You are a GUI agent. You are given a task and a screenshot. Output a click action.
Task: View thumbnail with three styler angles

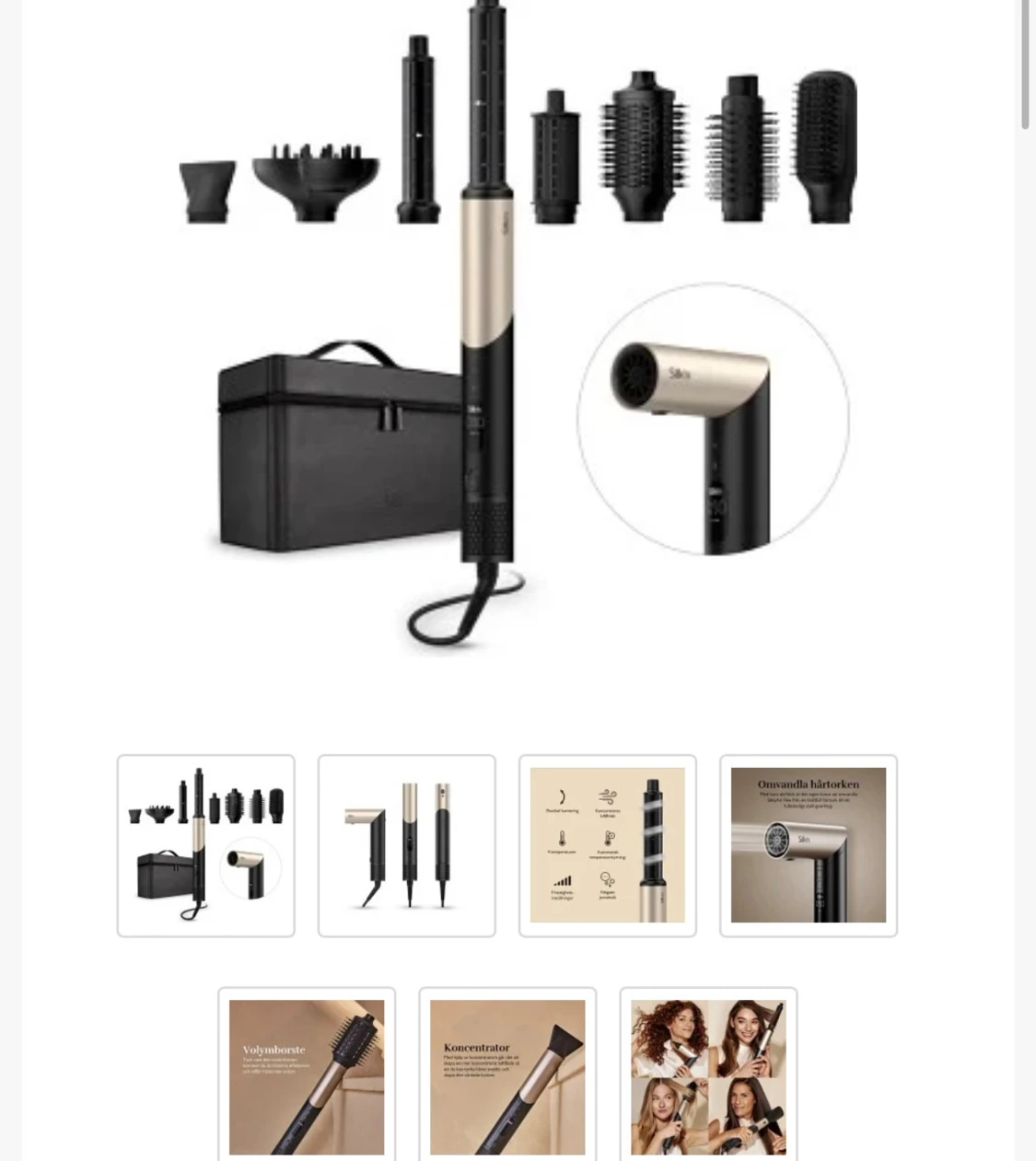tap(407, 845)
